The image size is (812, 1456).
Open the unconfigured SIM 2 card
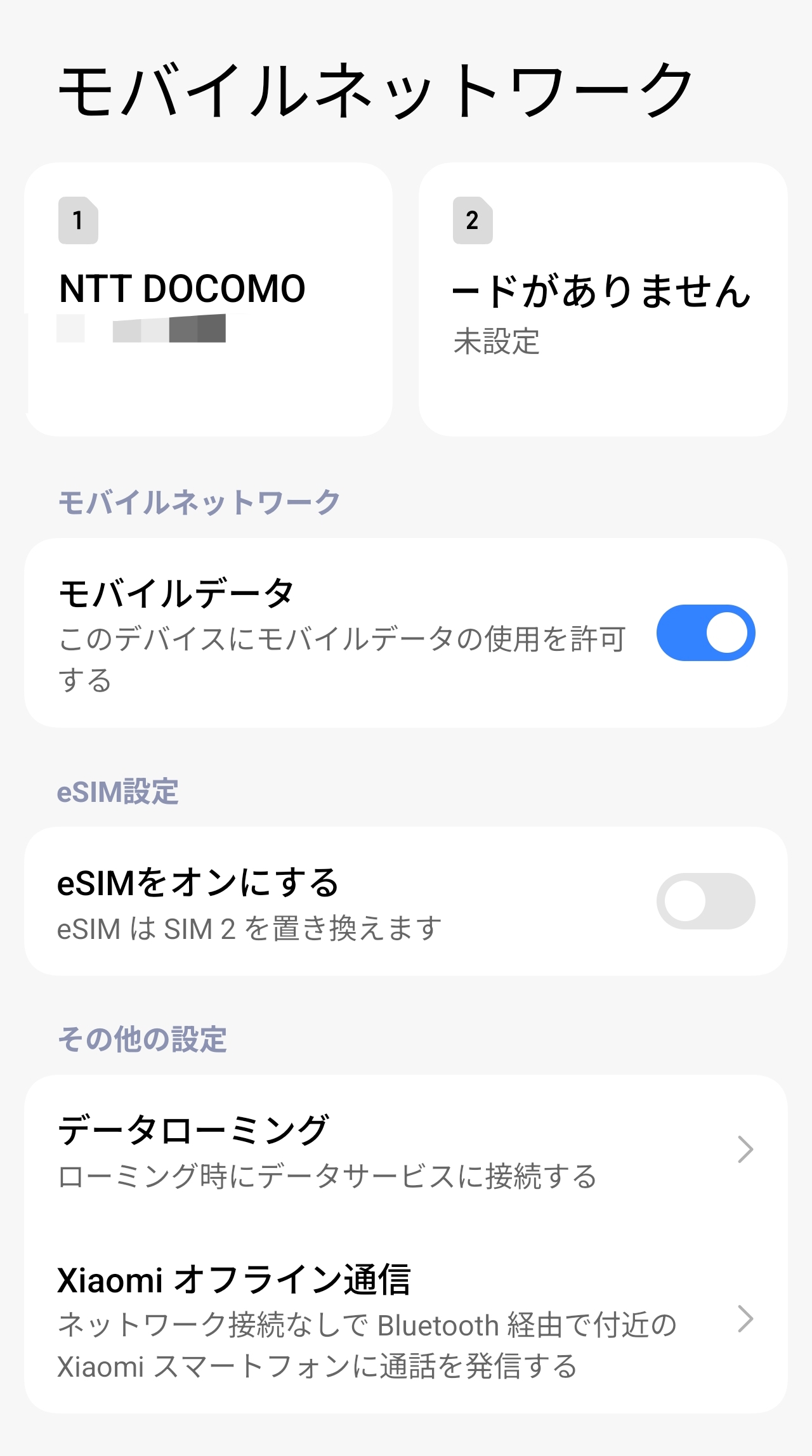(x=603, y=299)
